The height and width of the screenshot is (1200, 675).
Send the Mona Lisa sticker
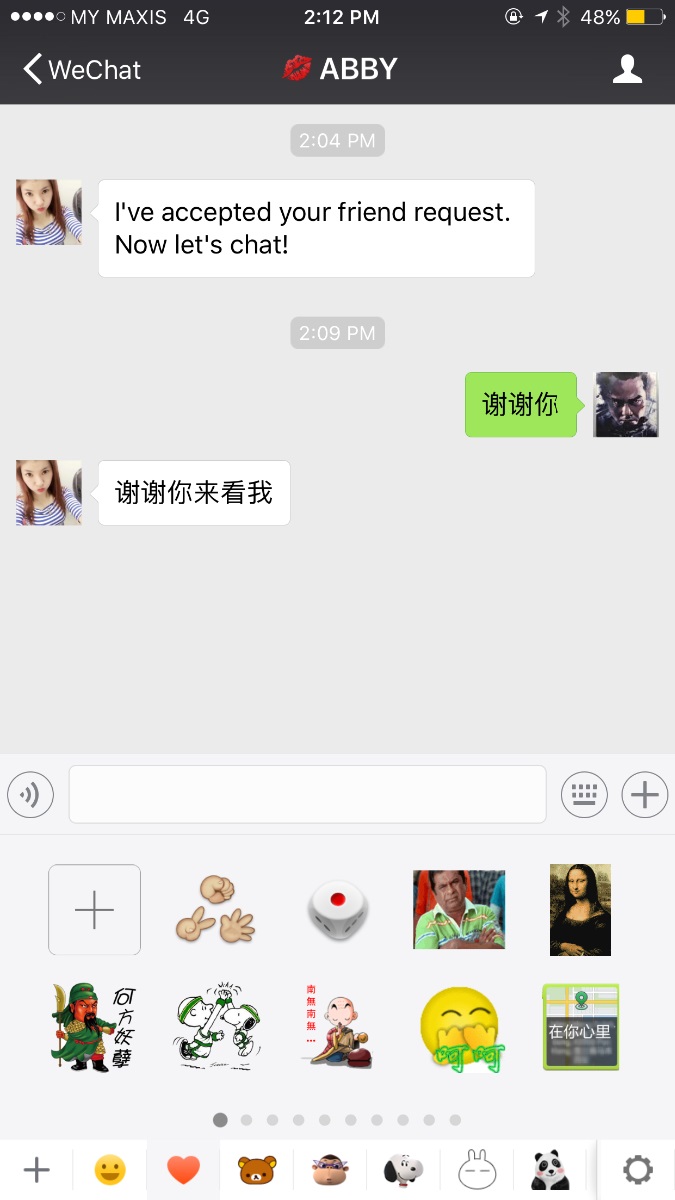(580, 910)
